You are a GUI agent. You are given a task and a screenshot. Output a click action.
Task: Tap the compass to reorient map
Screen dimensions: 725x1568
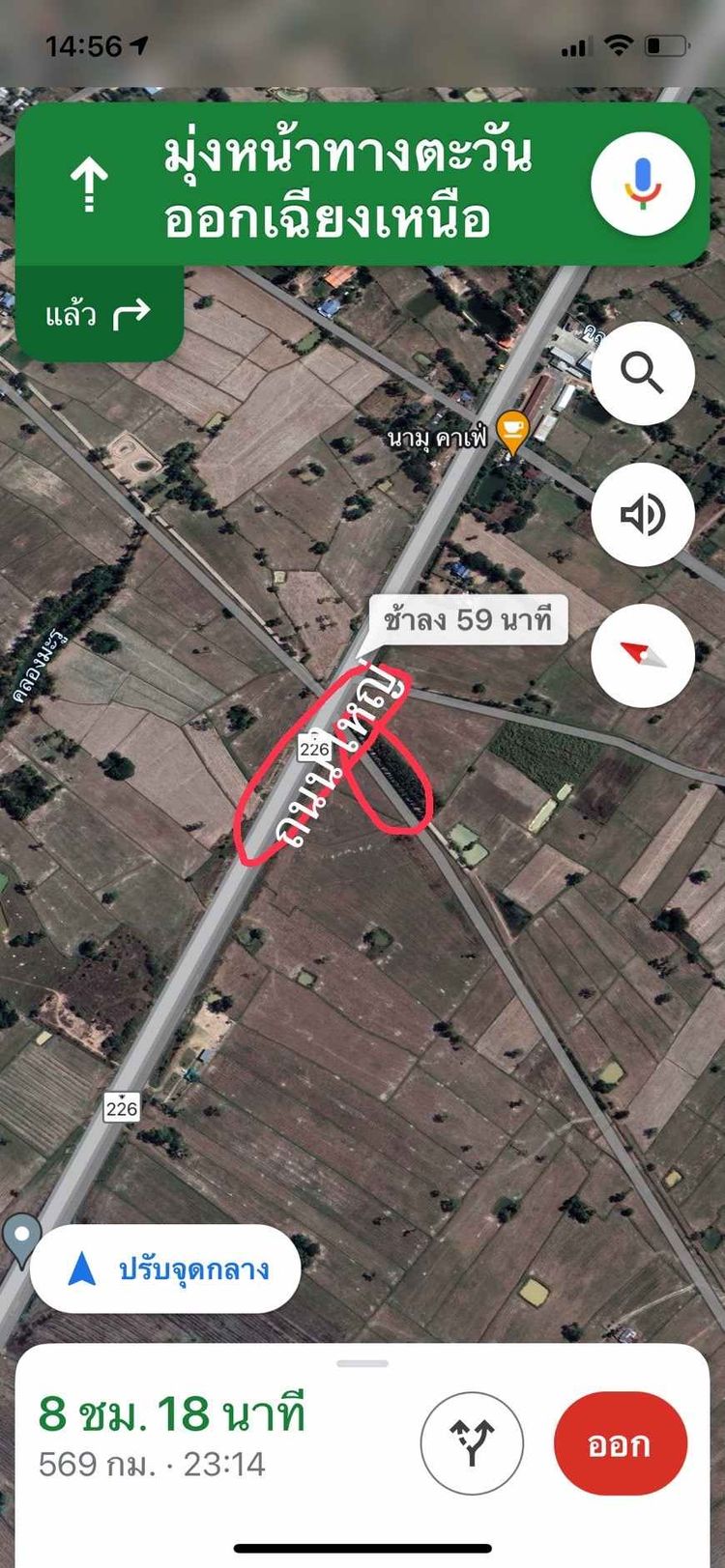point(642,656)
